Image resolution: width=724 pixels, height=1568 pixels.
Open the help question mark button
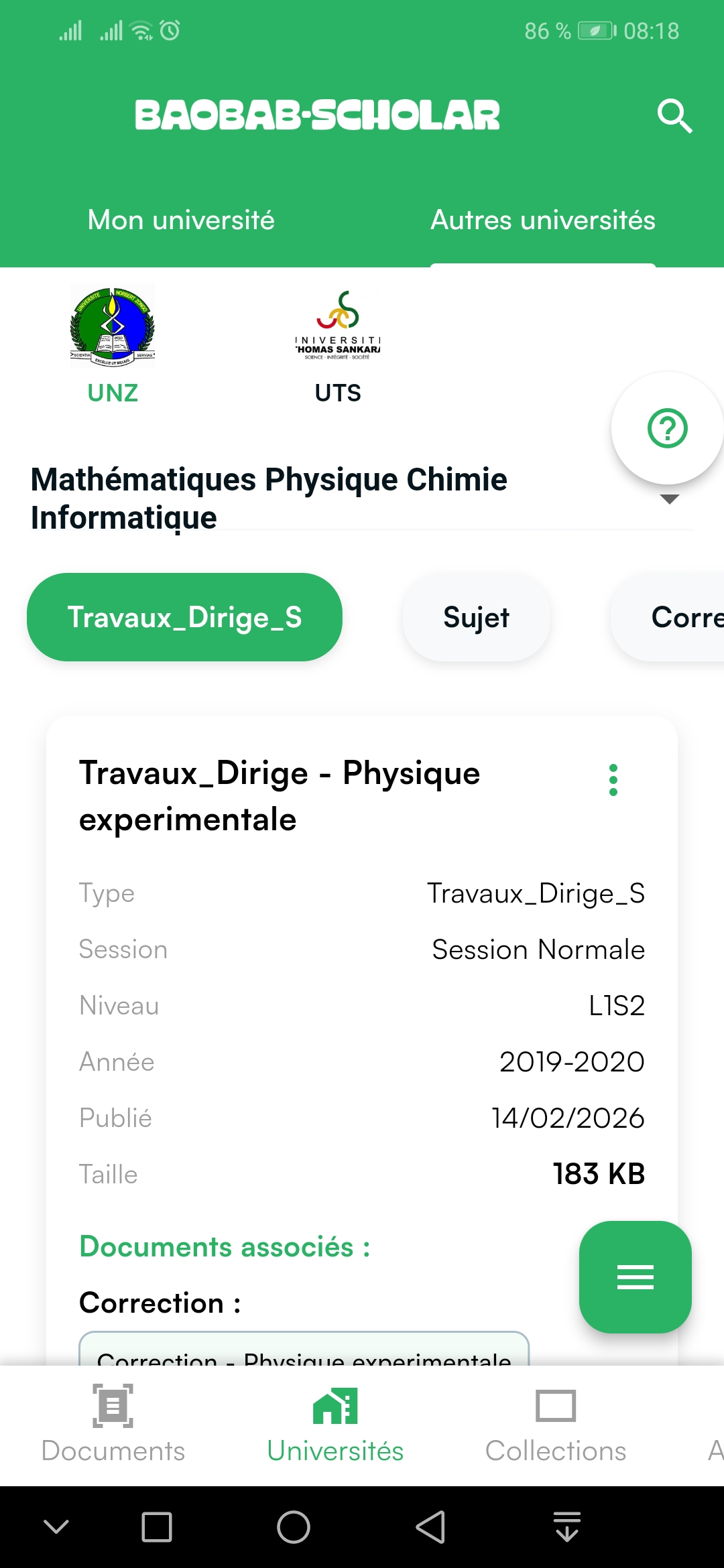point(667,428)
